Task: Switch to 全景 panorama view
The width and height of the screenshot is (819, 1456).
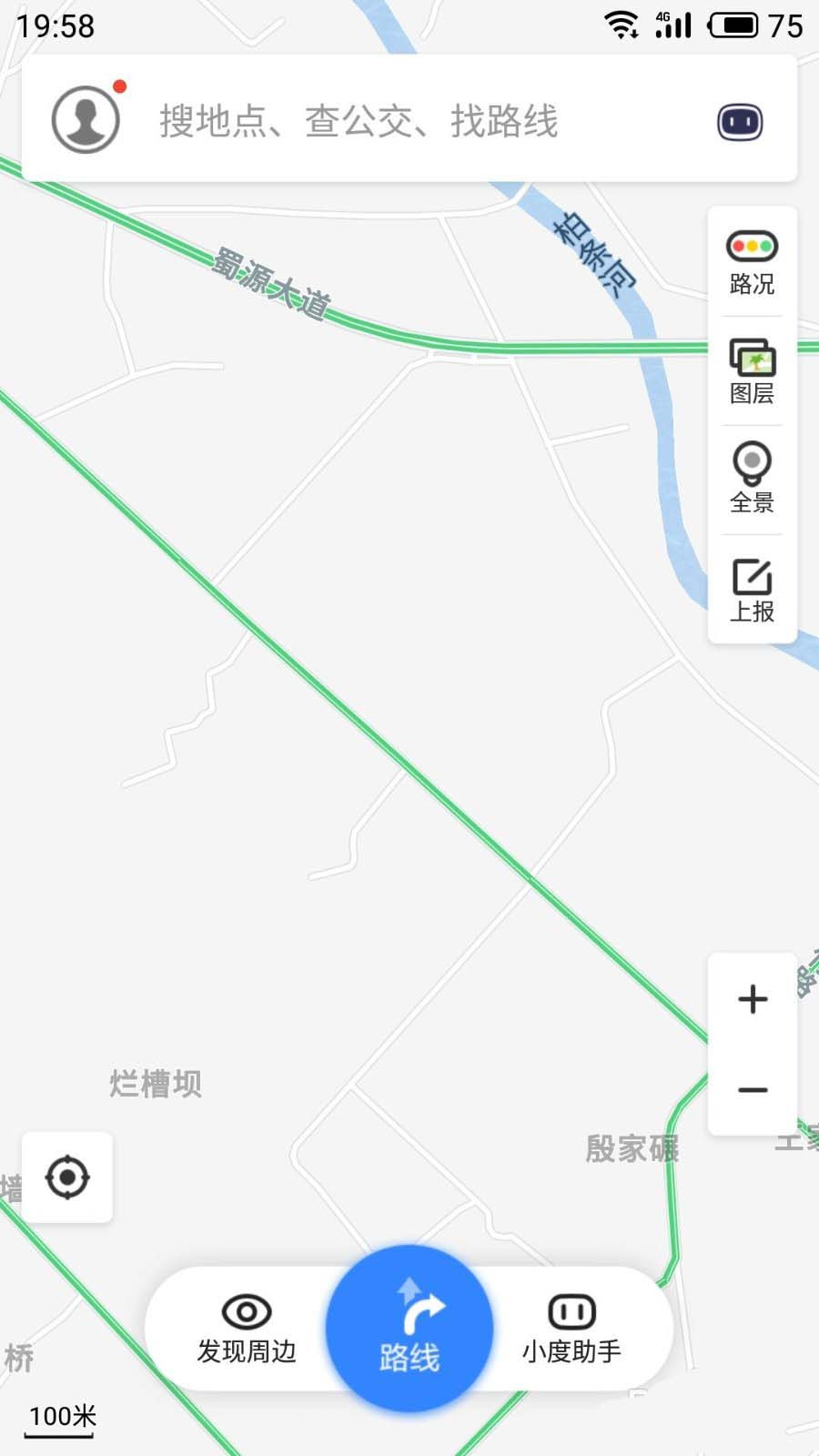Action: coord(752,480)
